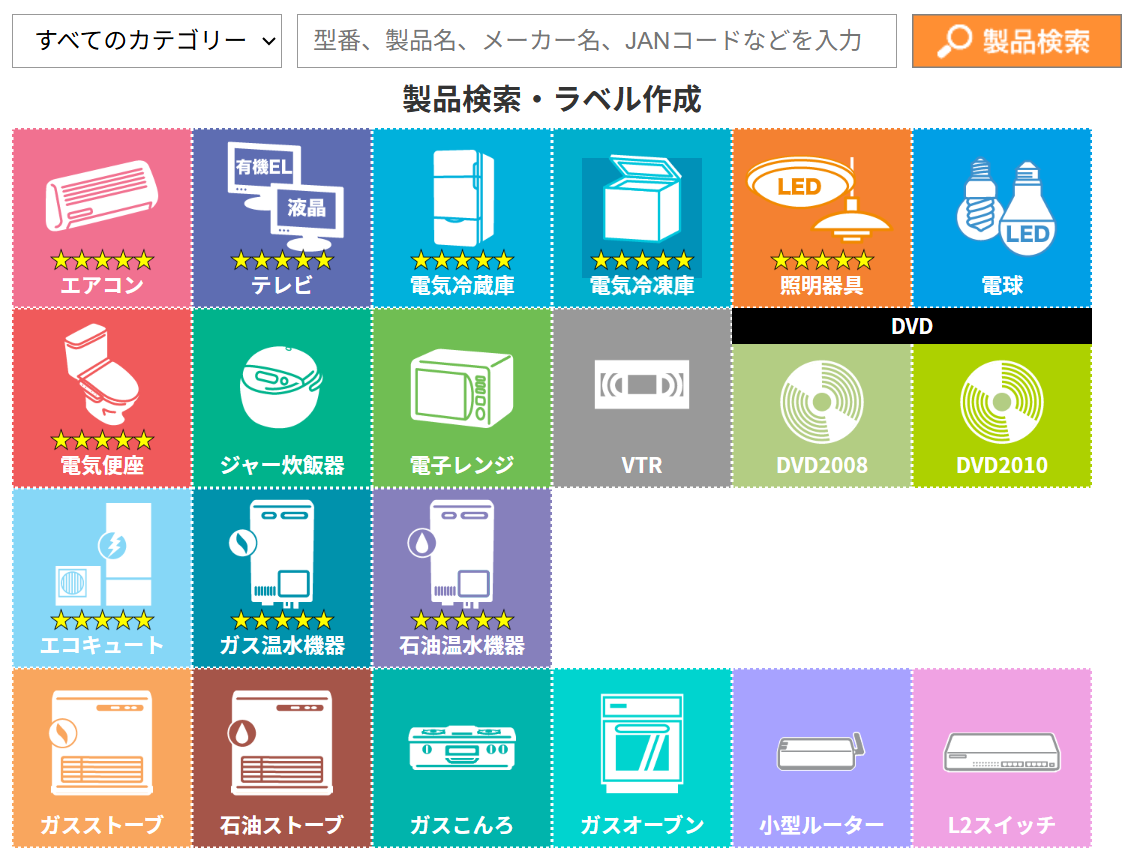
Task: Open the エアコン category tile
Action: coord(102,218)
